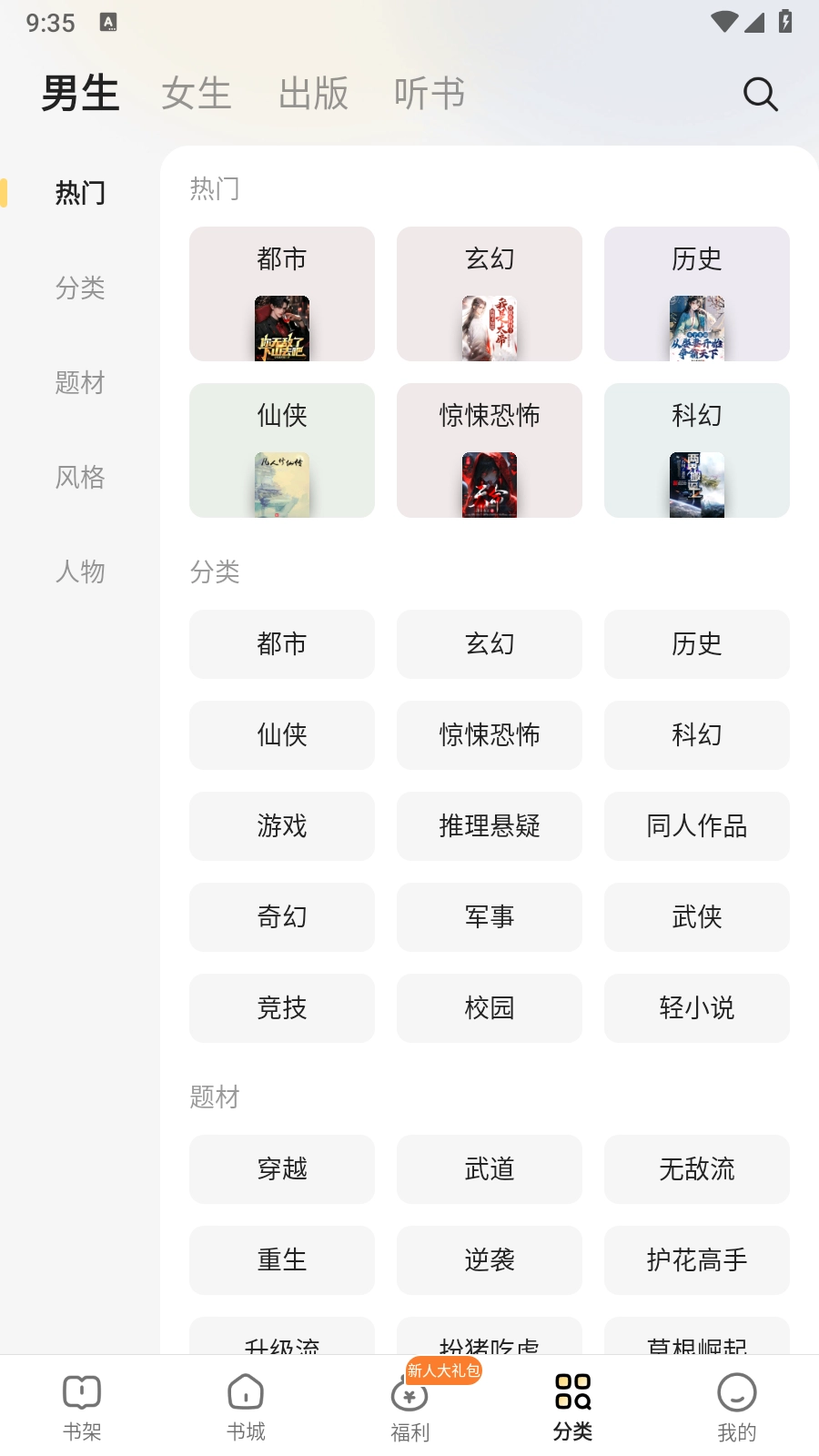The image size is (819, 1456).
Task: Choose the 游戏 category chip
Action: click(x=282, y=826)
